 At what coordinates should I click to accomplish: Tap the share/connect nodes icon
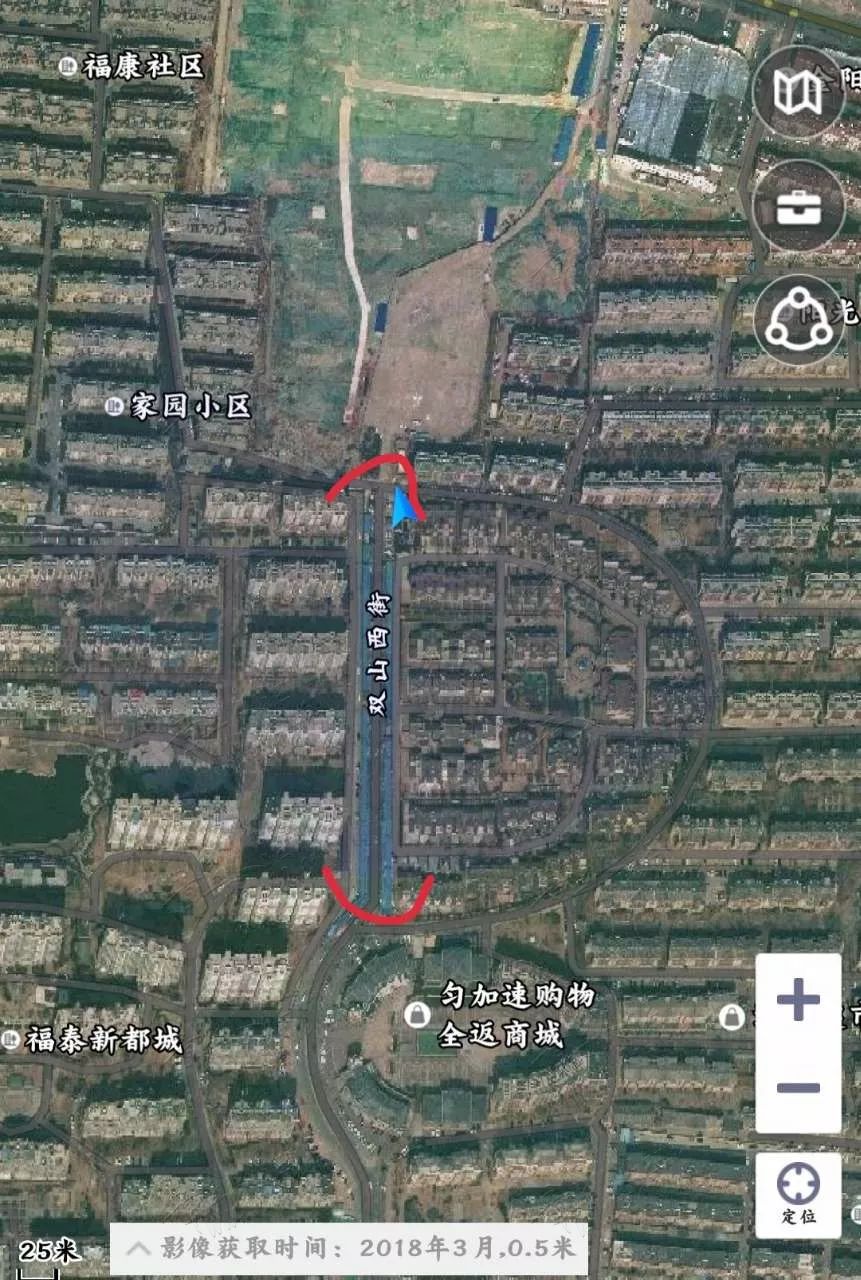tap(797, 319)
